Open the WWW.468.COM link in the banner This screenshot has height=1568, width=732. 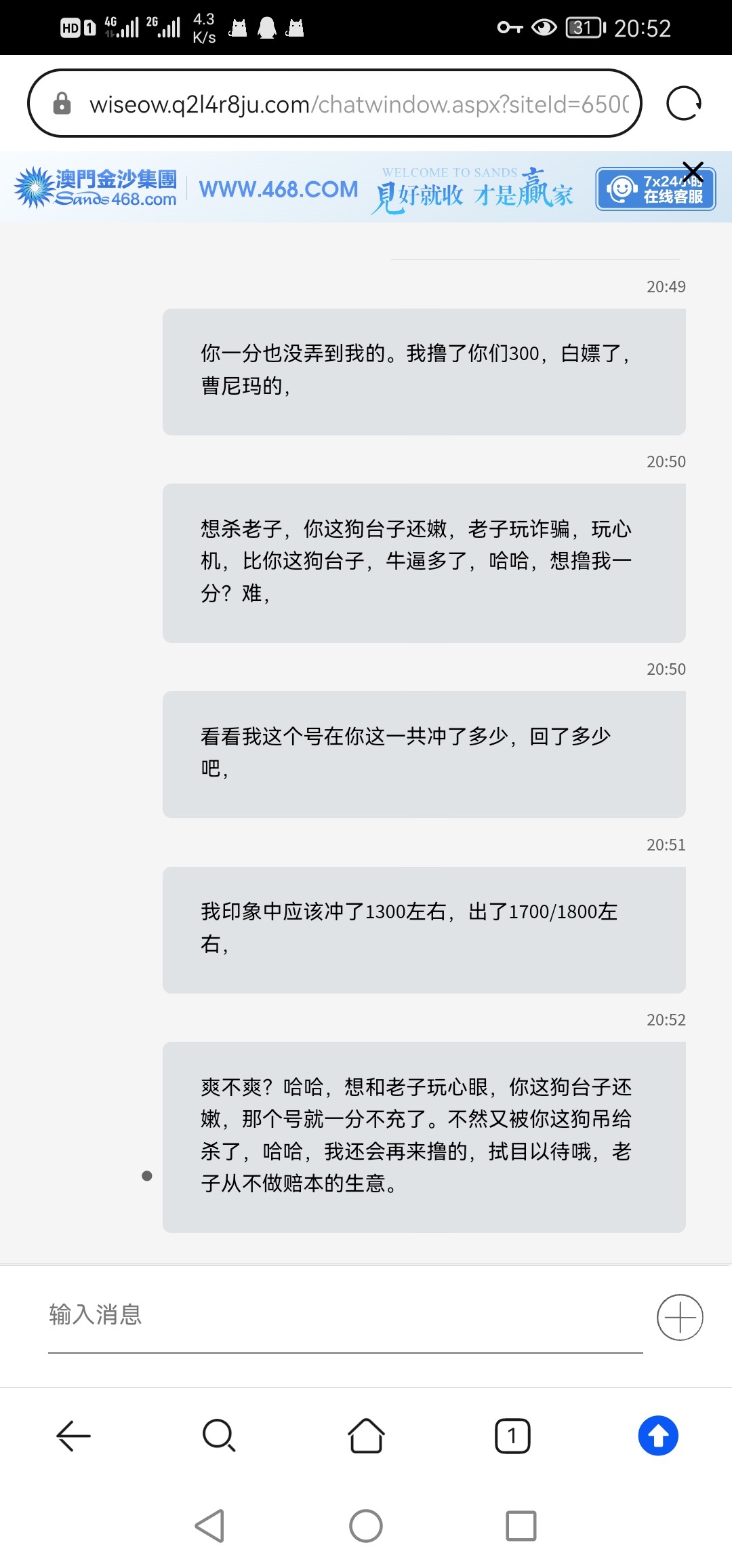pyautogui.click(x=279, y=188)
